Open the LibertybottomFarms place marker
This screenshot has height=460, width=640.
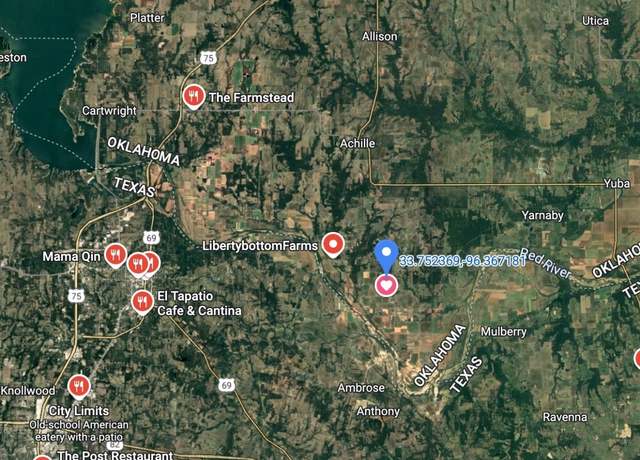tap(333, 244)
